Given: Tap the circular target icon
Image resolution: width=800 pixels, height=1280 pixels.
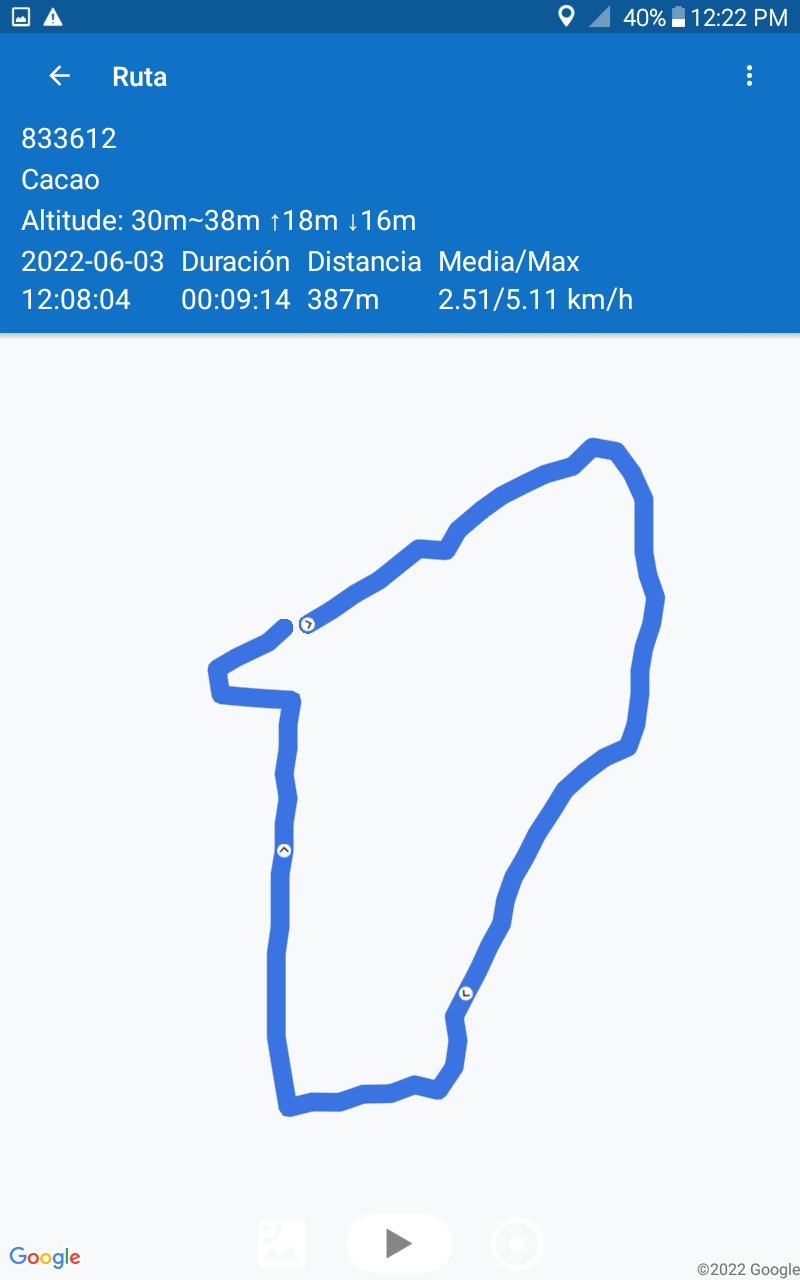Looking at the screenshot, I should tap(517, 1244).
